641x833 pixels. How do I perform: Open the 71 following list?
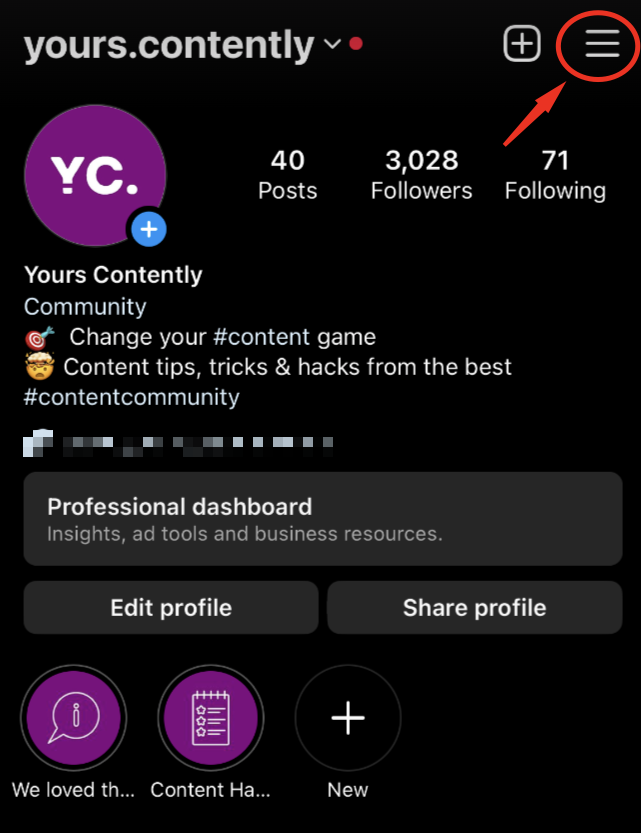click(555, 174)
